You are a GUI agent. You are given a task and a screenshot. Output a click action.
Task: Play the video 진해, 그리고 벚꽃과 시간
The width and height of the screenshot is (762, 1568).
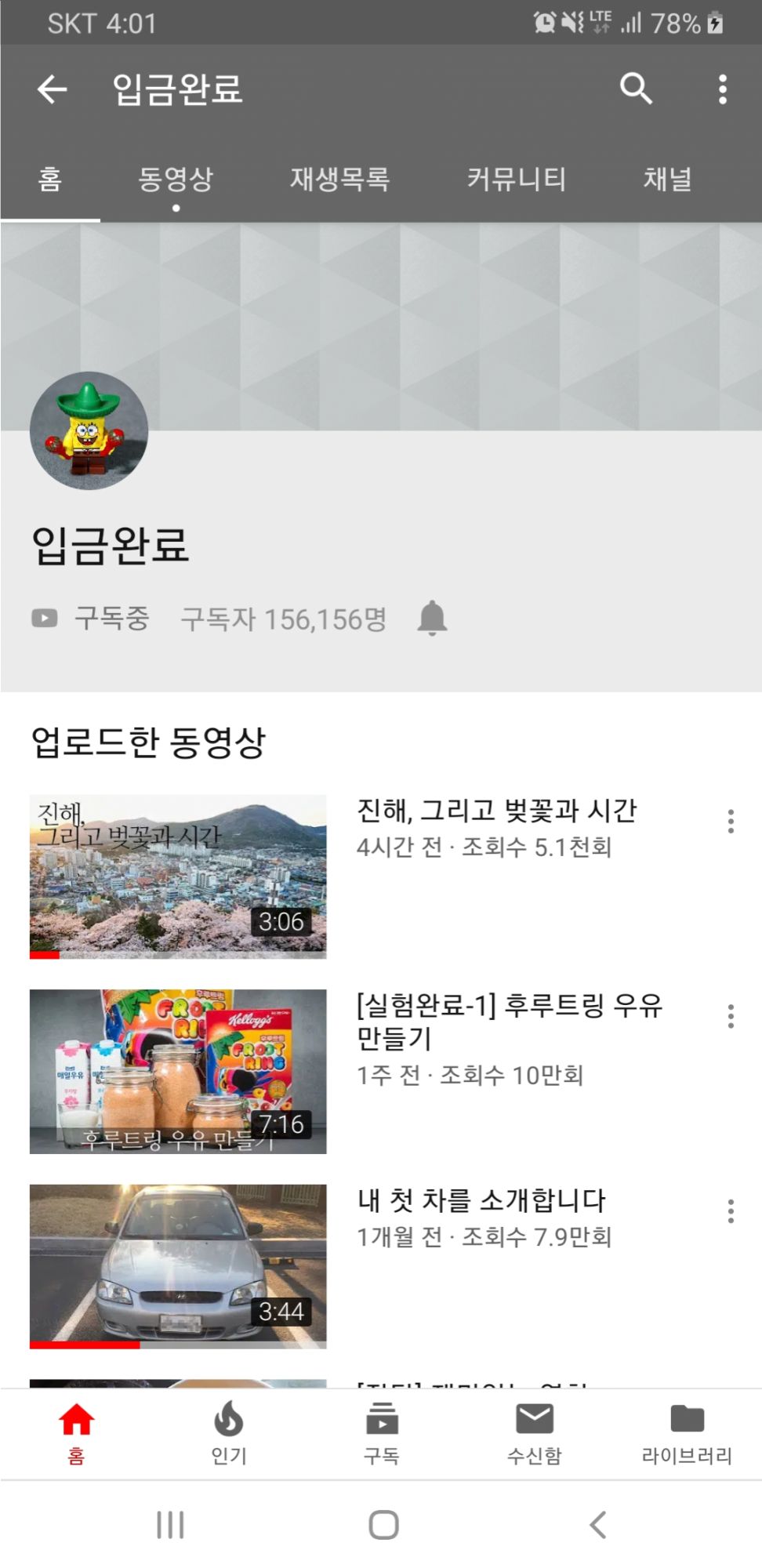click(x=178, y=876)
